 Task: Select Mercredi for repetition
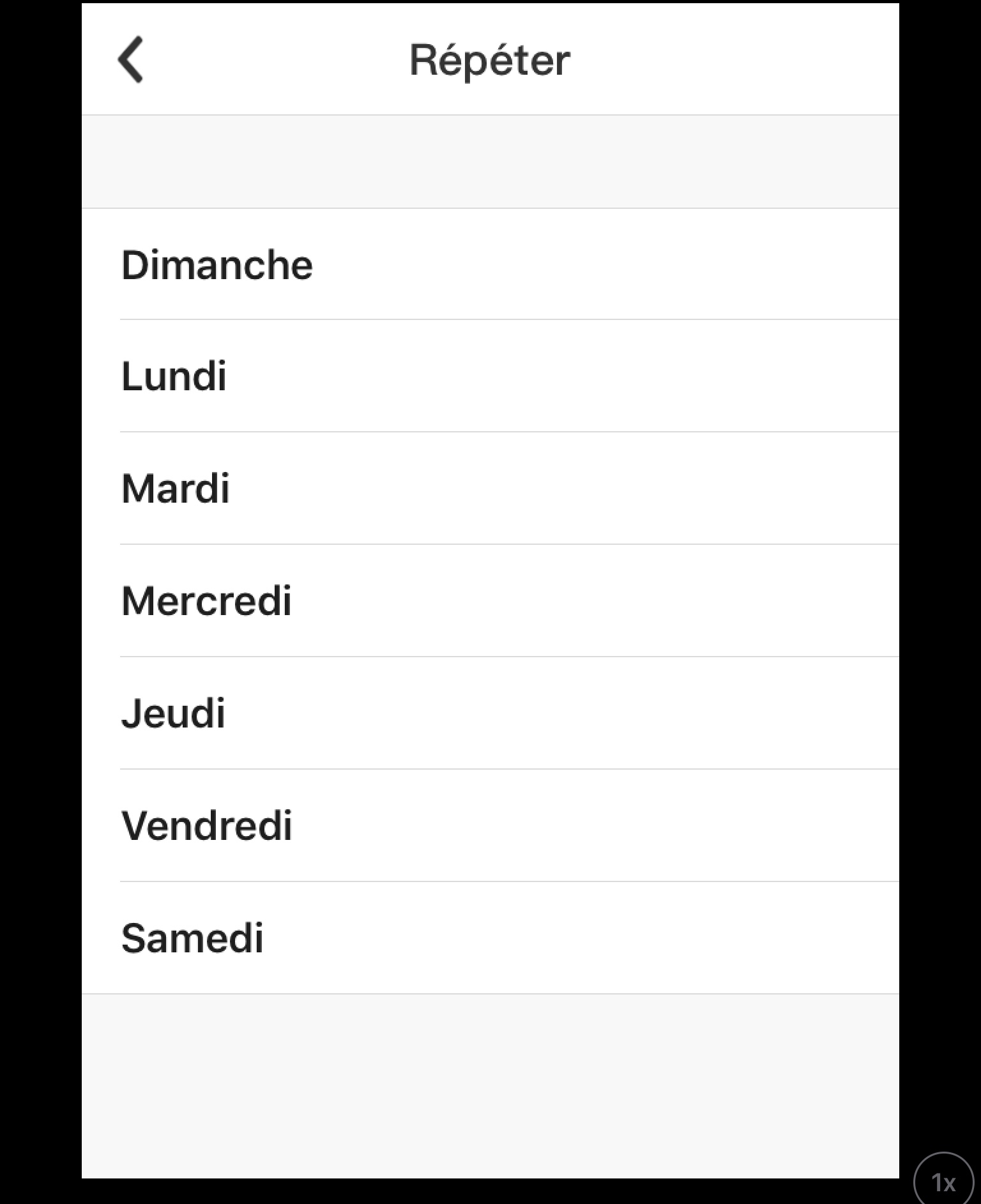(490, 601)
